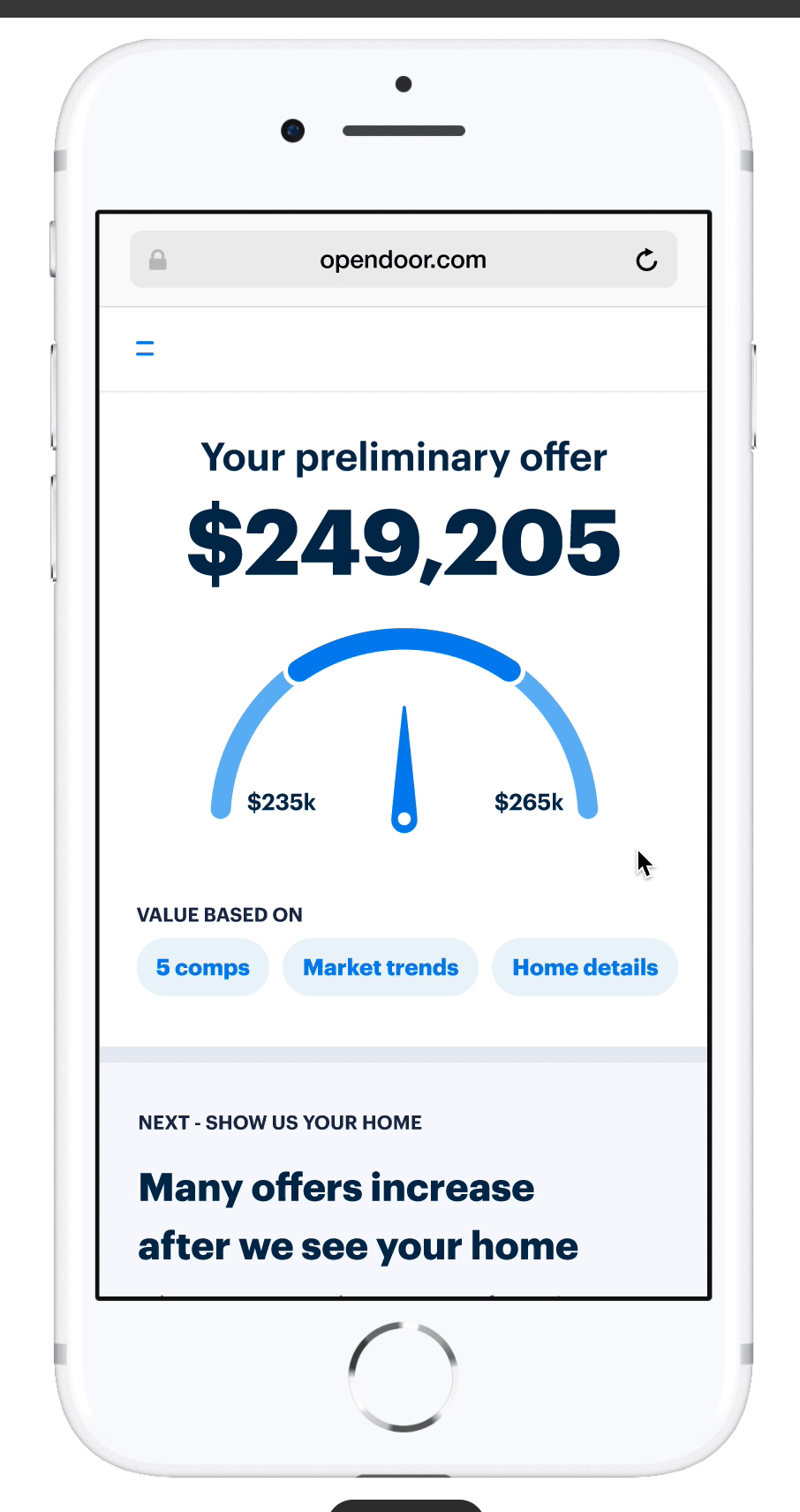Screen dimensions: 800x1512
Task: View the Home details chip
Action: [x=585, y=967]
